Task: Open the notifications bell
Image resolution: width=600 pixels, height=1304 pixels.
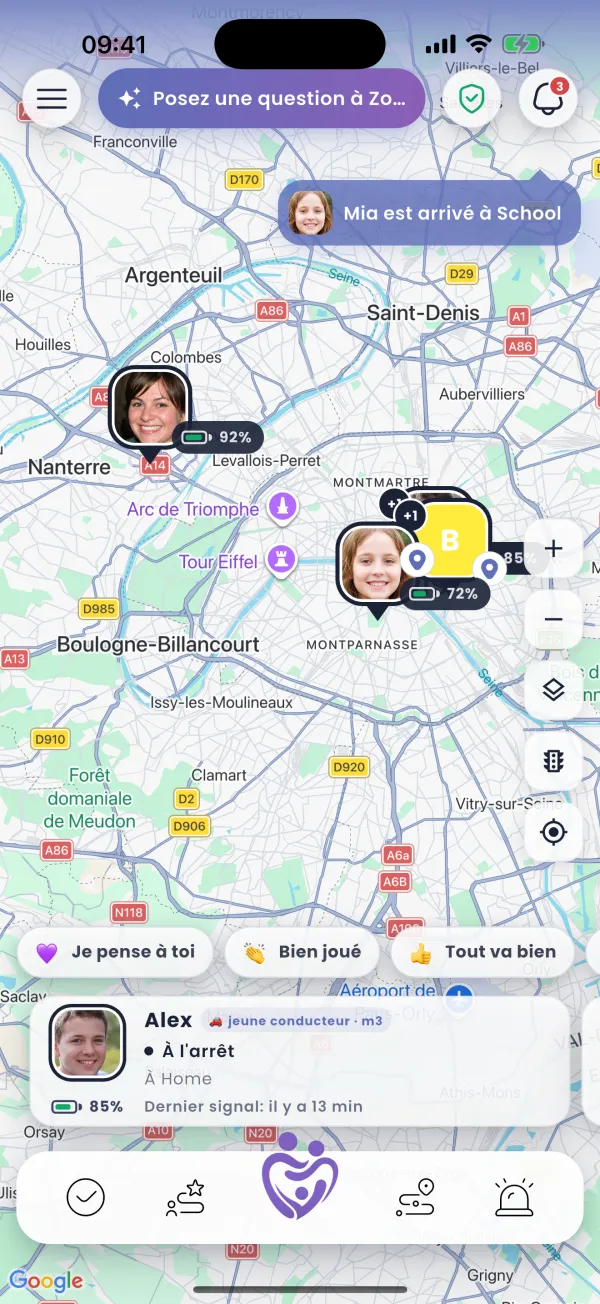Action: [548, 98]
